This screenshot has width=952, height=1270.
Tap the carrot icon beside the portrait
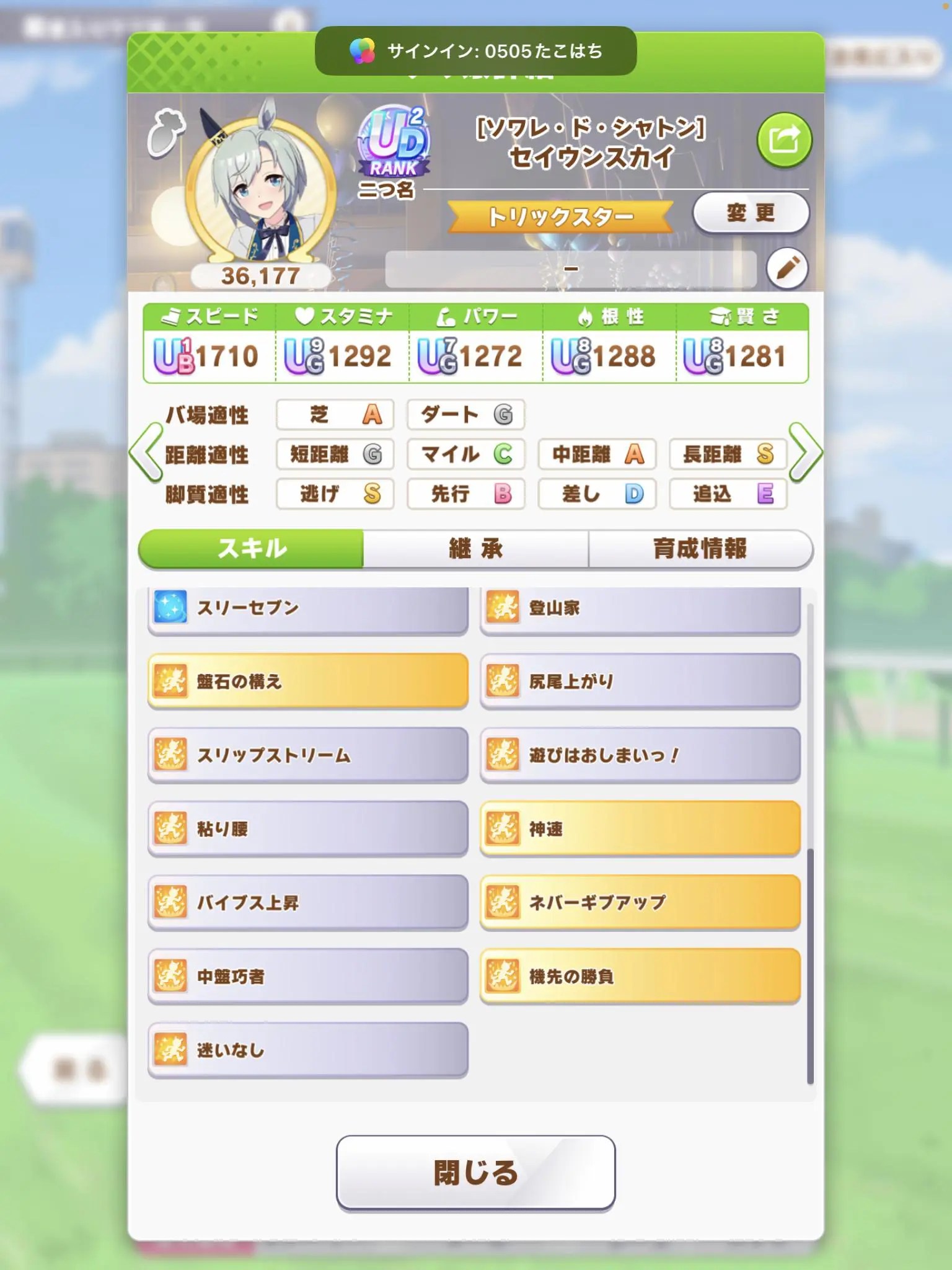(166, 131)
